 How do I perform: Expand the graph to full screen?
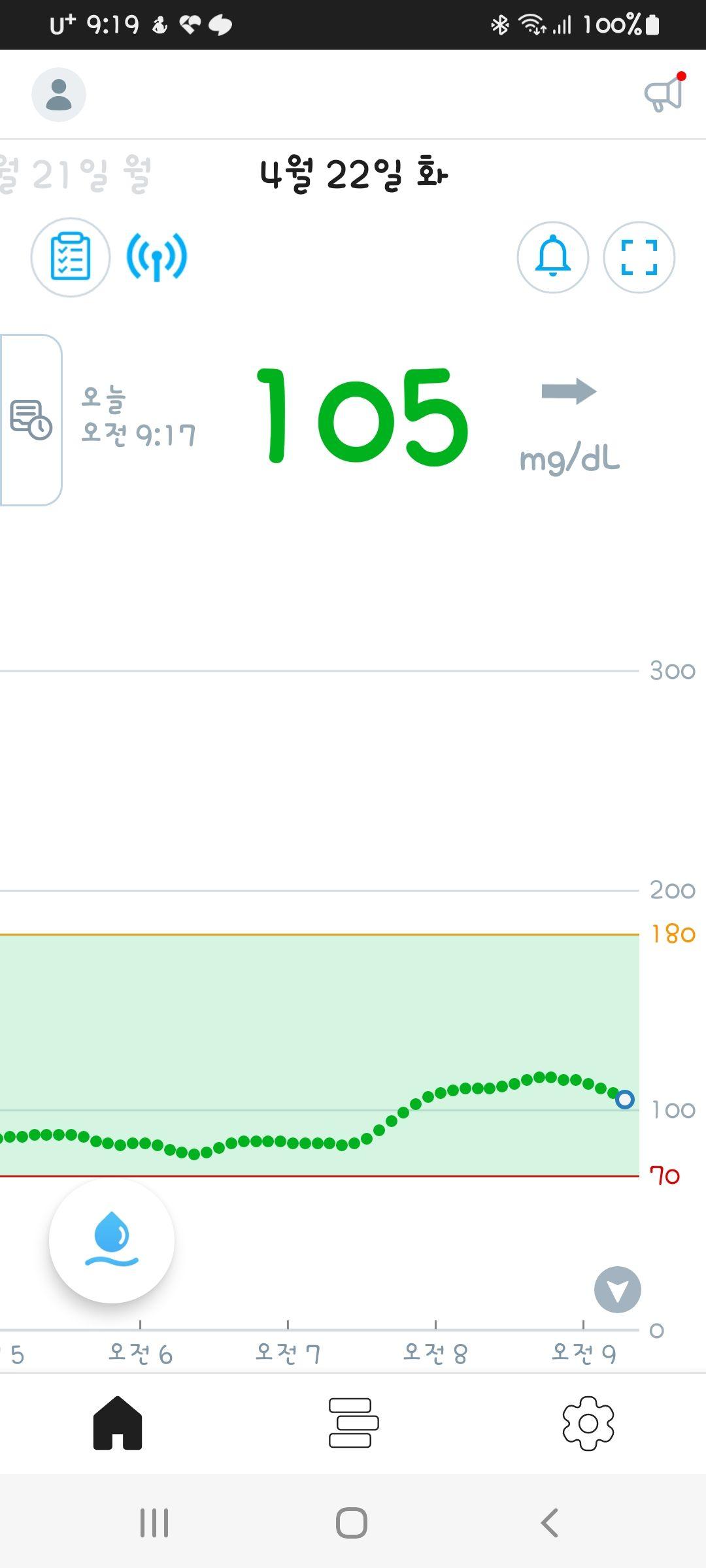[x=639, y=257]
